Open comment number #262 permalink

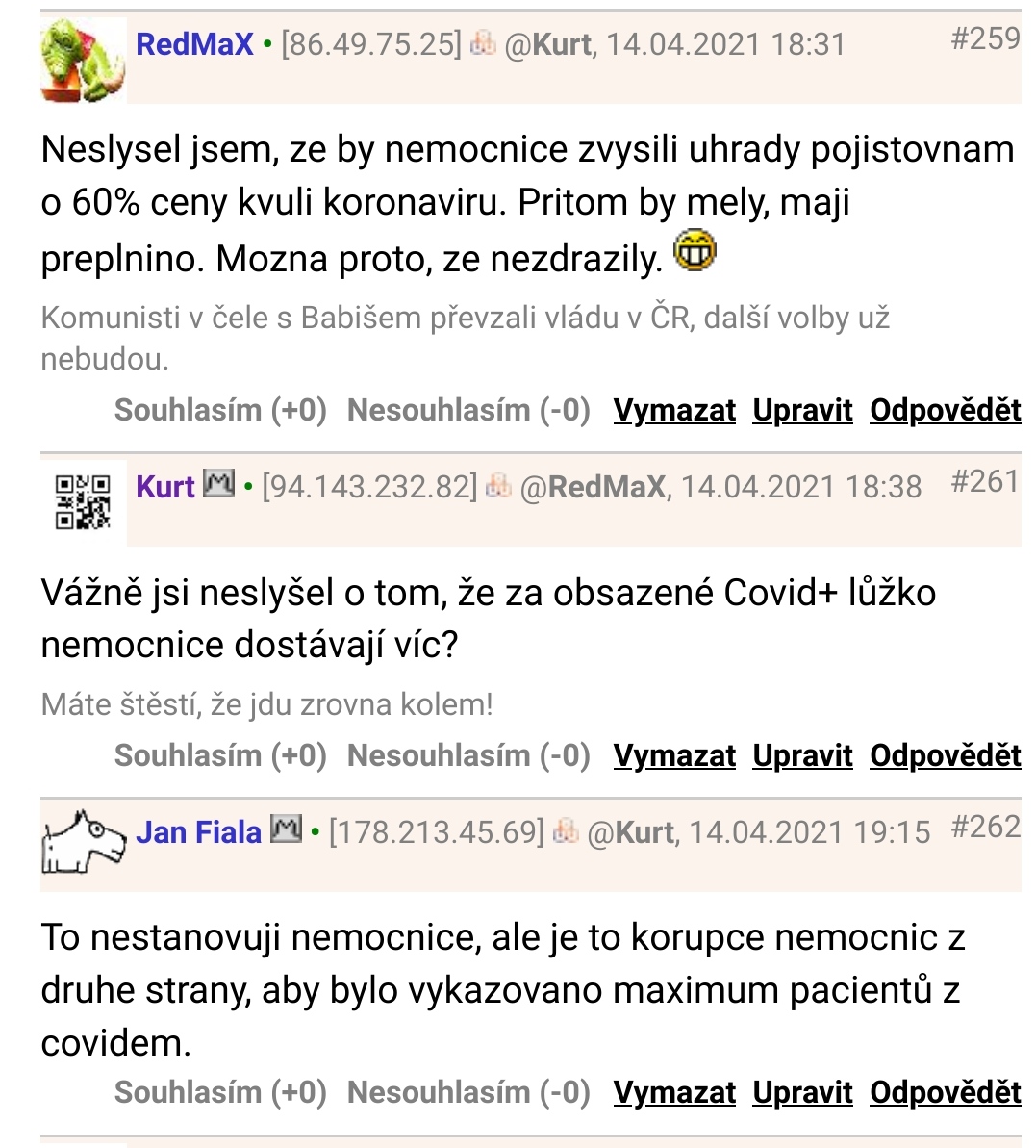(x=986, y=827)
